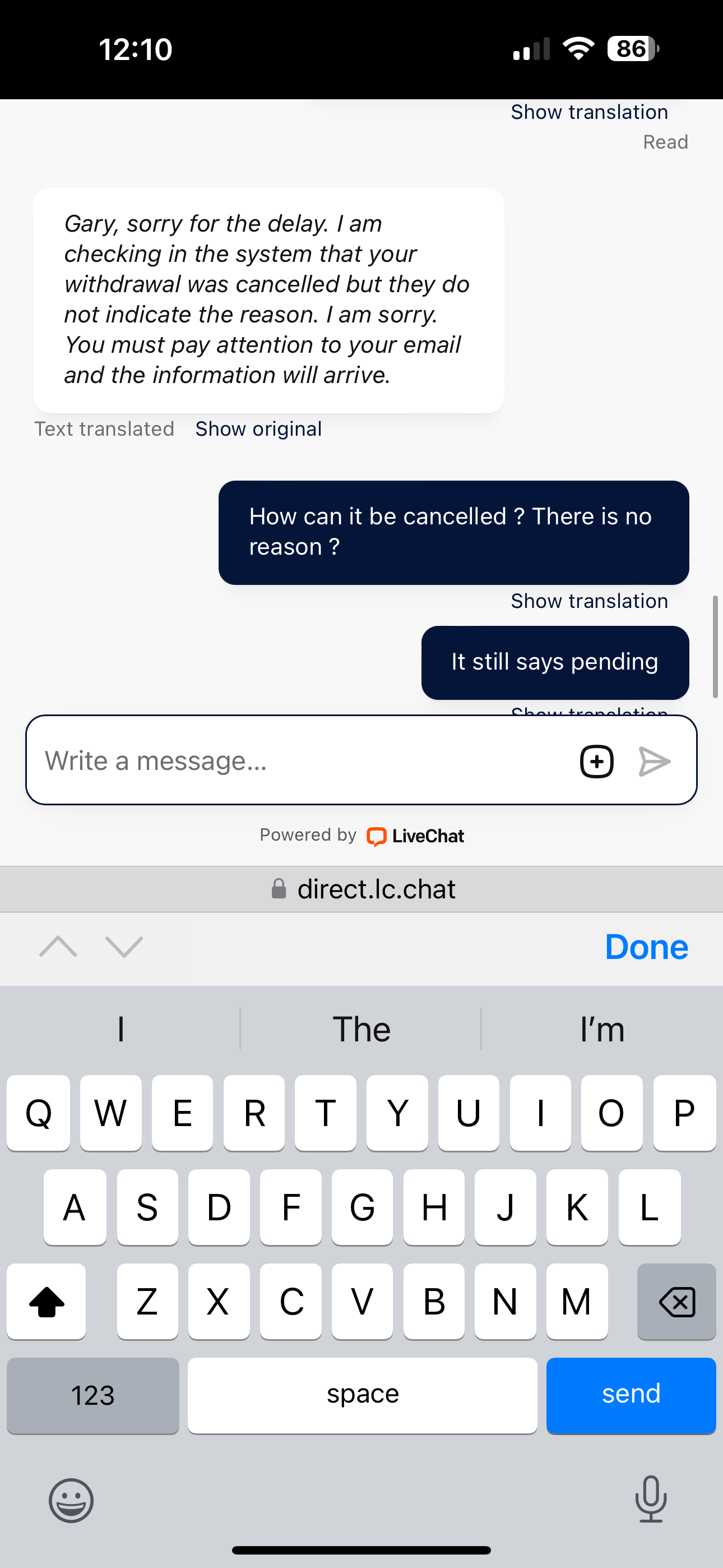Jump to previous field with up arrow

pos(58,947)
